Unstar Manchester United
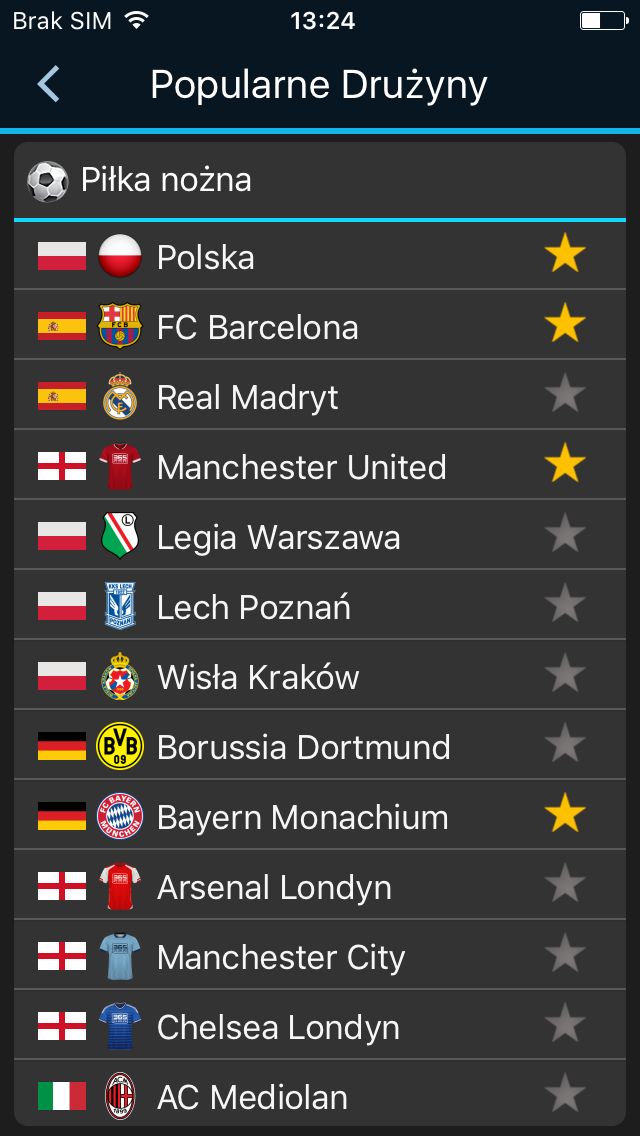The height and width of the screenshot is (1136, 640). 565,464
